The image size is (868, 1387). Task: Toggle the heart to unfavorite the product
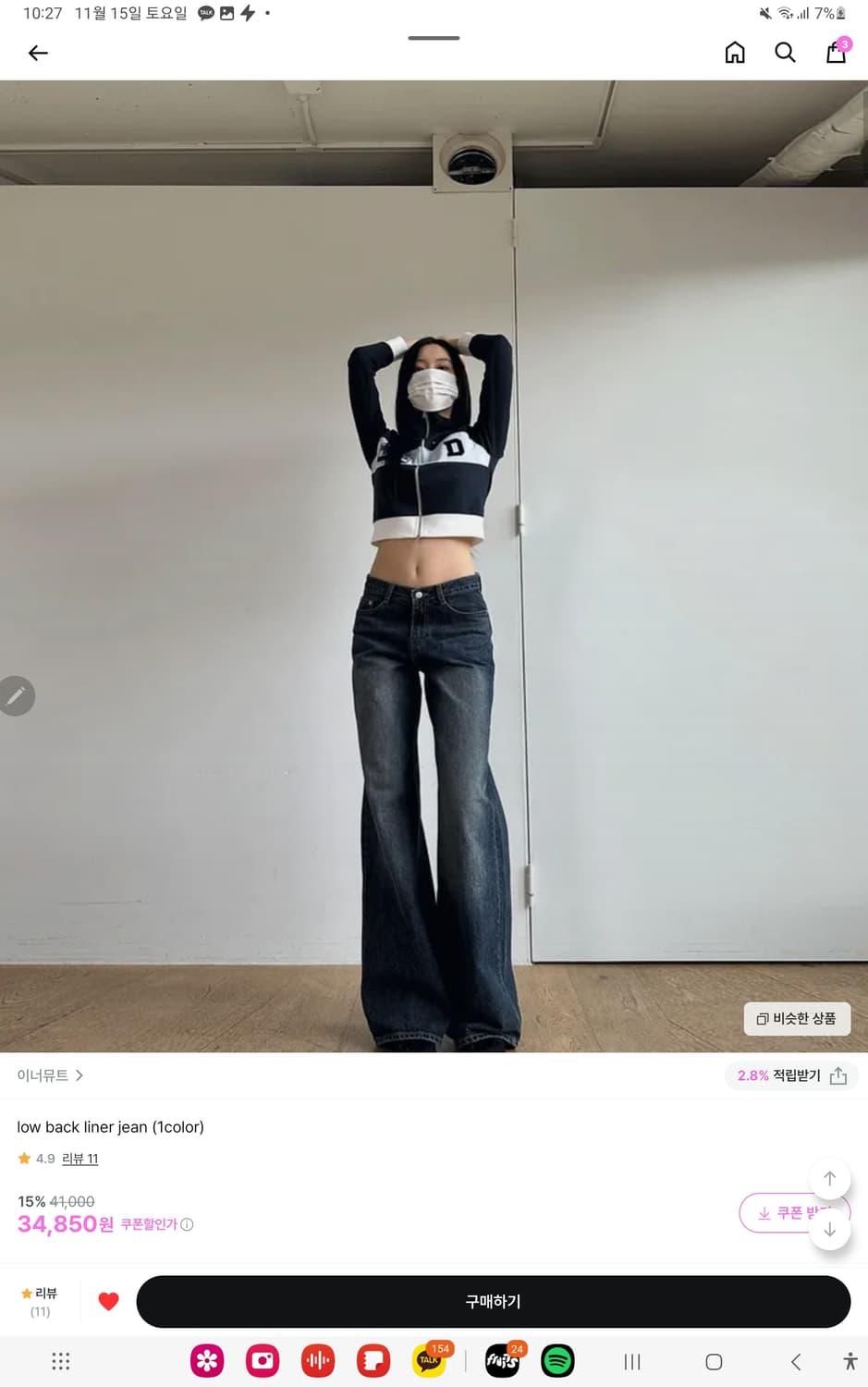(108, 1300)
